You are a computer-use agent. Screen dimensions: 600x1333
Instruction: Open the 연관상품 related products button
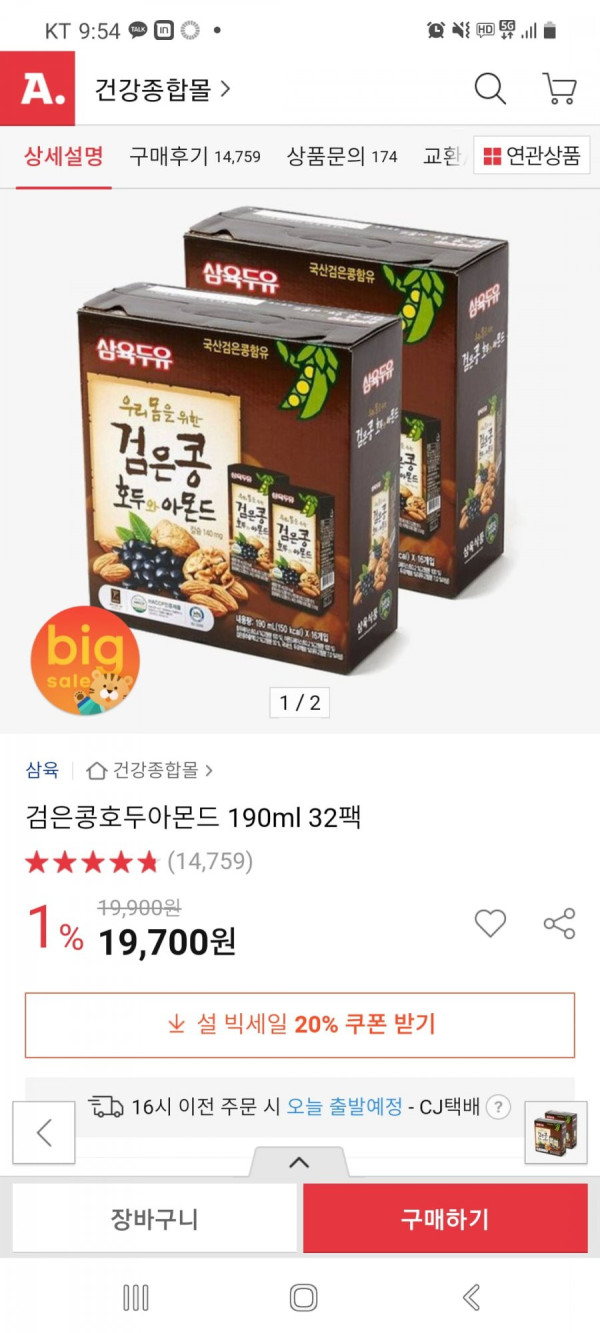pos(531,156)
